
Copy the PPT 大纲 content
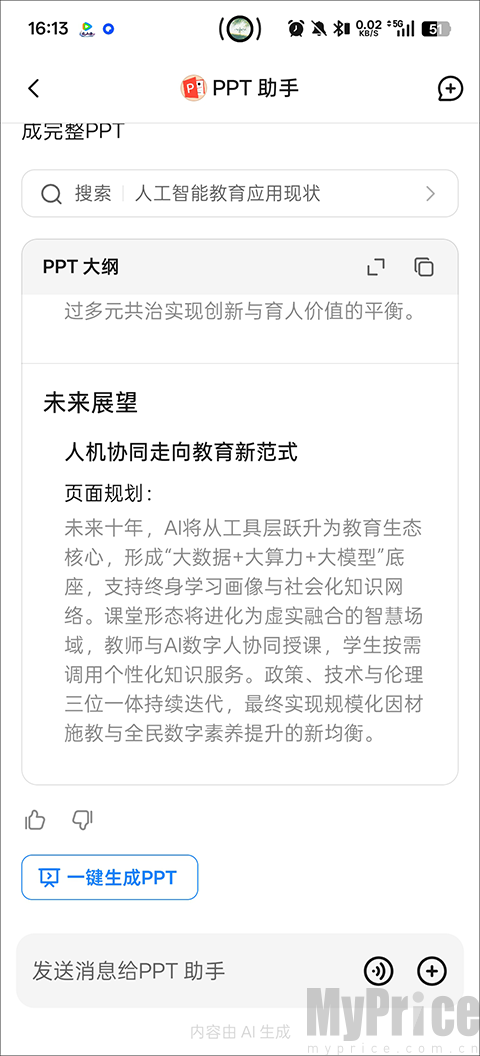(x=423, y=267)
